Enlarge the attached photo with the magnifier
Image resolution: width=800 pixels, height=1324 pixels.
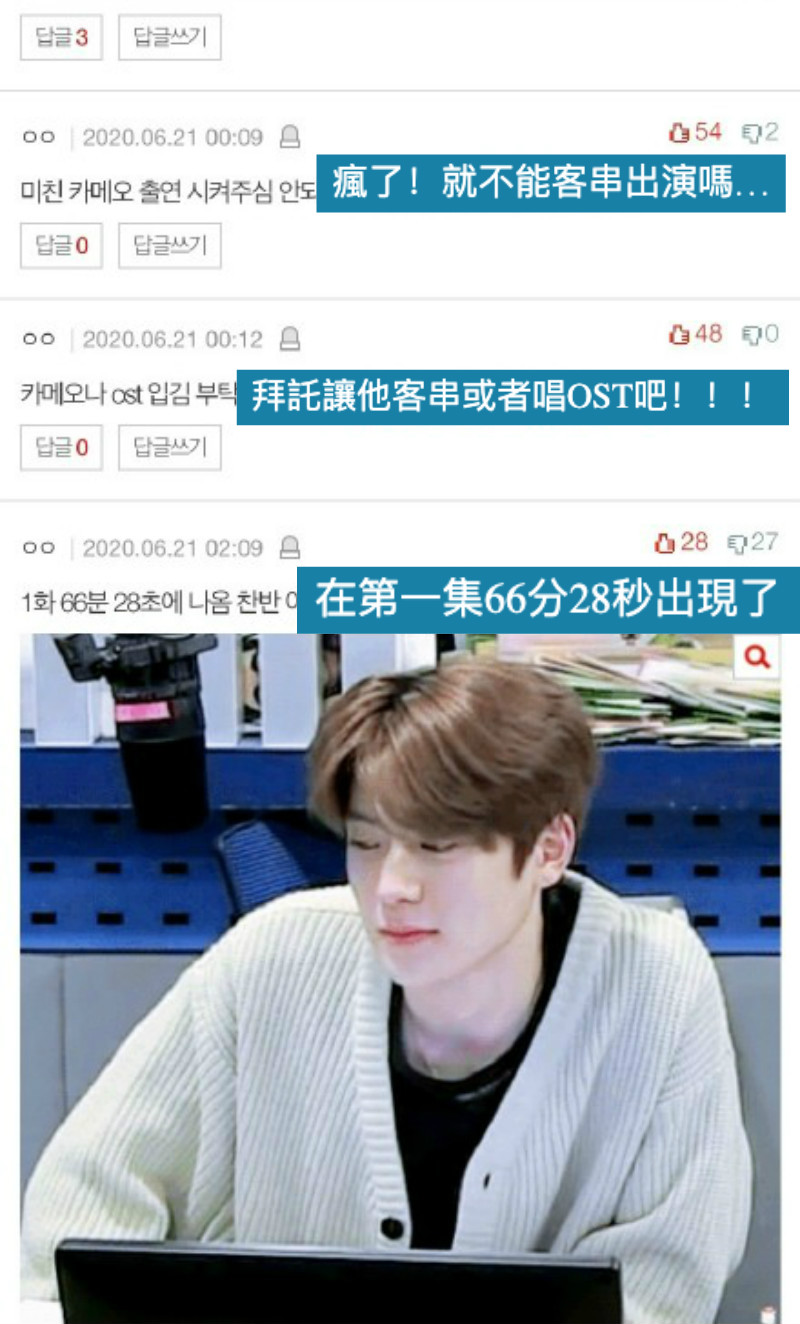pyautogui.click(x=757, y=657)
